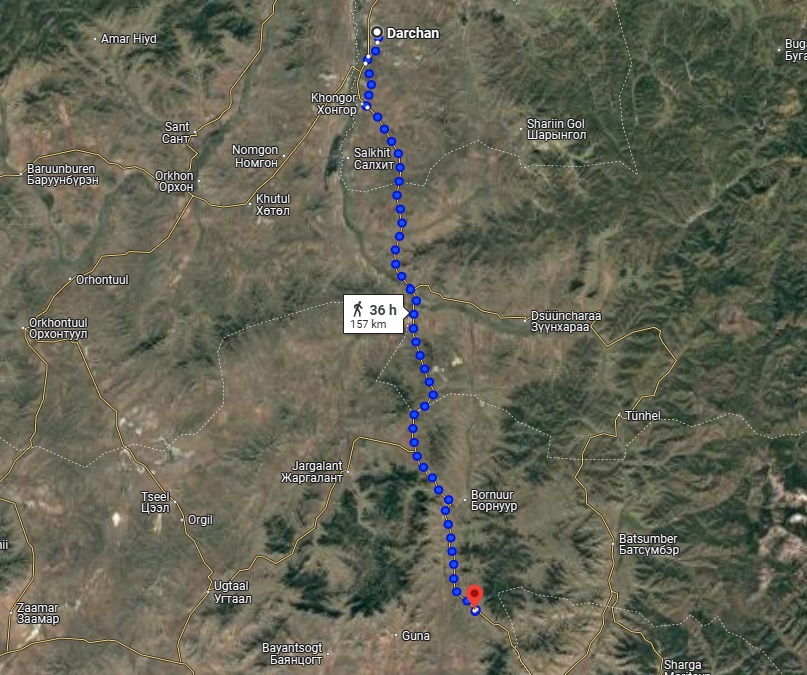Image resolution: width=807 pixels, height=675 pixels.
Task: Select the Khongor place label
Action: [333, 104]
